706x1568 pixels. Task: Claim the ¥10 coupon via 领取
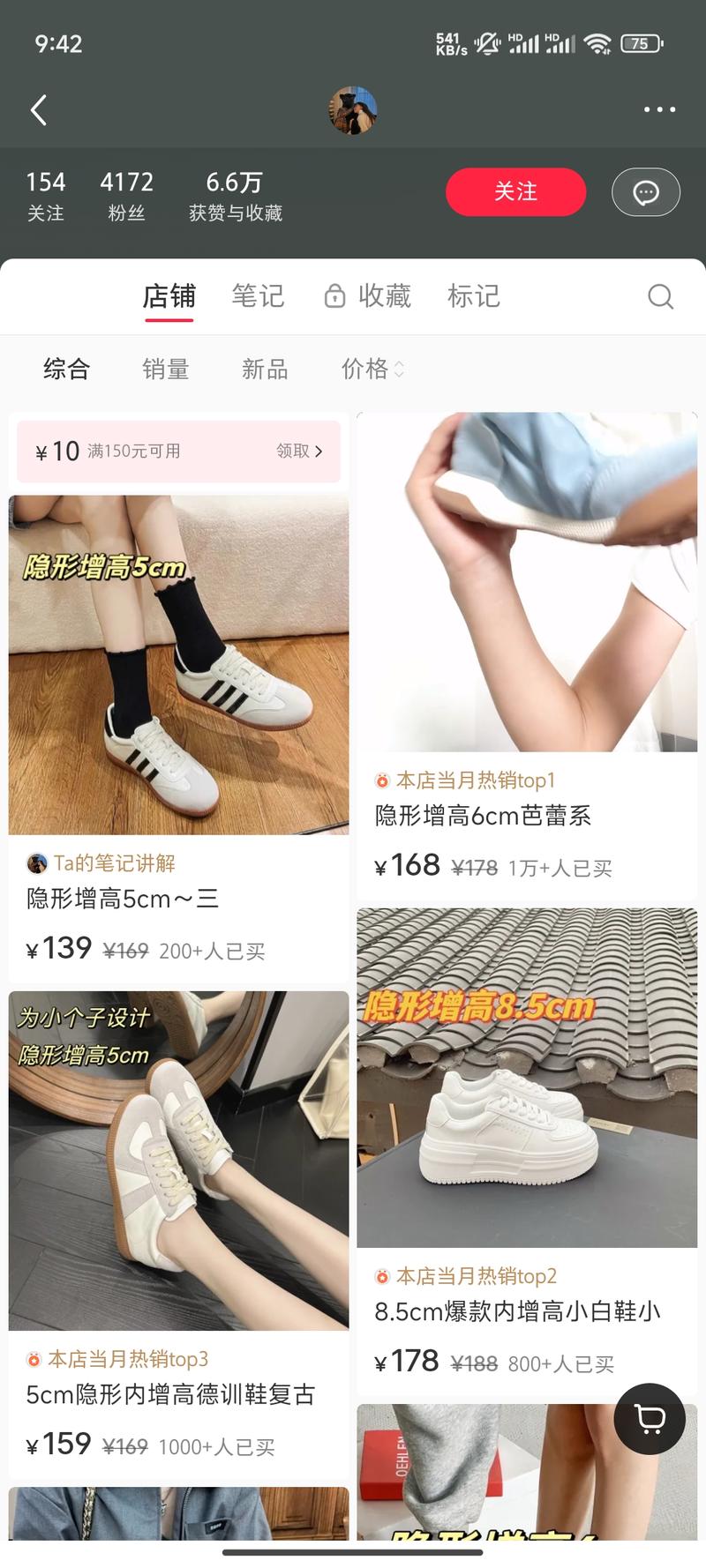tap(299, 451)
